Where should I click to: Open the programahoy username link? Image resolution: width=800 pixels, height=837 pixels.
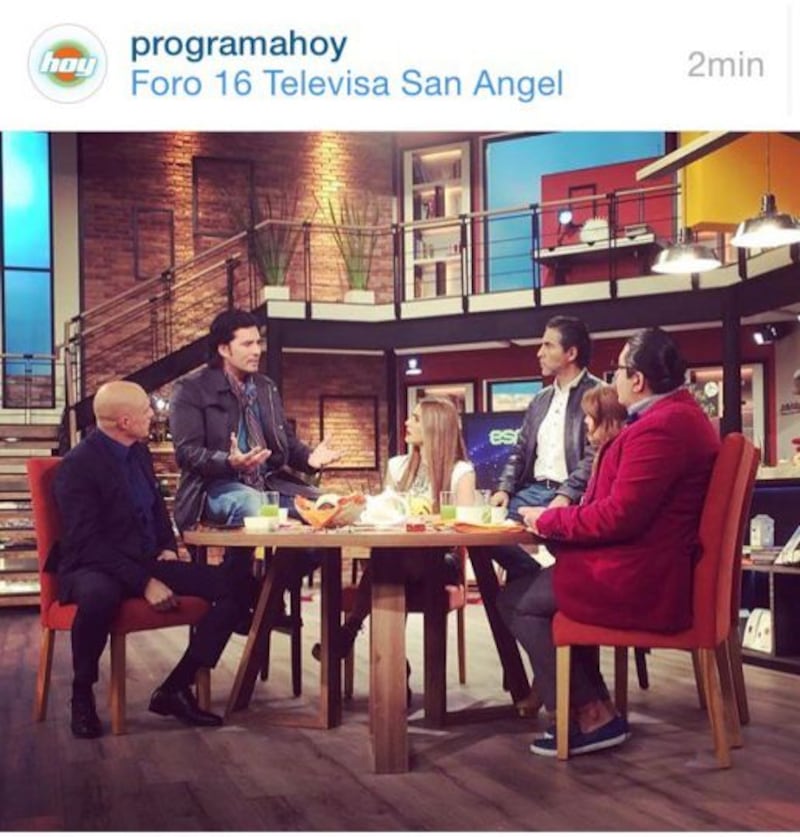point(238,44)
